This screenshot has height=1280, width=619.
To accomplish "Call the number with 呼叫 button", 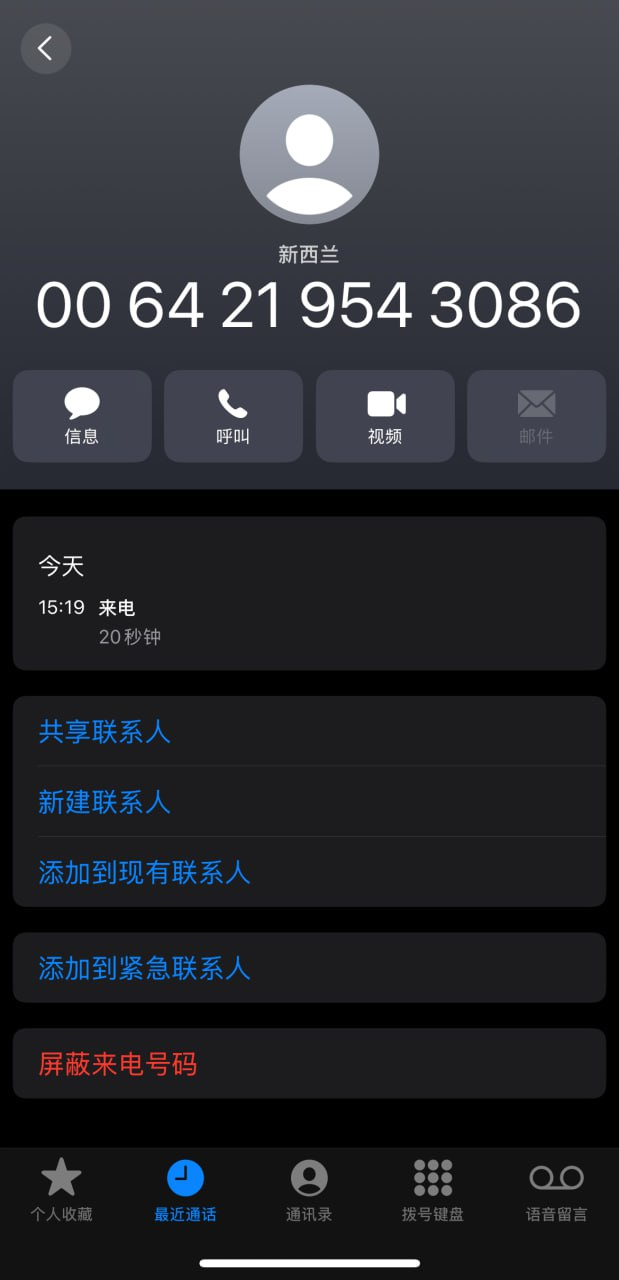I will click(233, 416).
